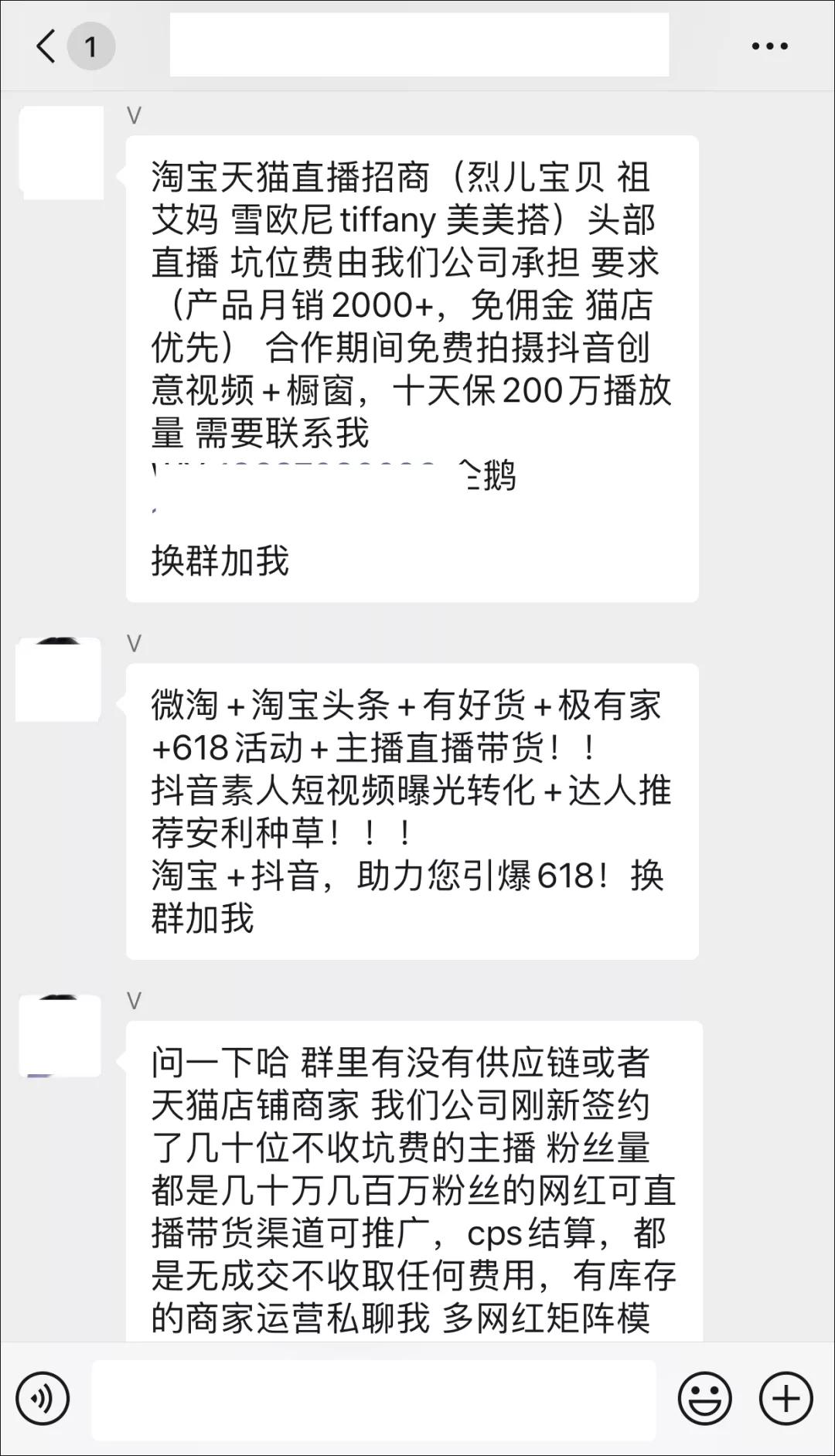This screenshot has width=835, height=1456.
Task: Tap the unread count badge beside the back arrow
Action: [92, 46]
